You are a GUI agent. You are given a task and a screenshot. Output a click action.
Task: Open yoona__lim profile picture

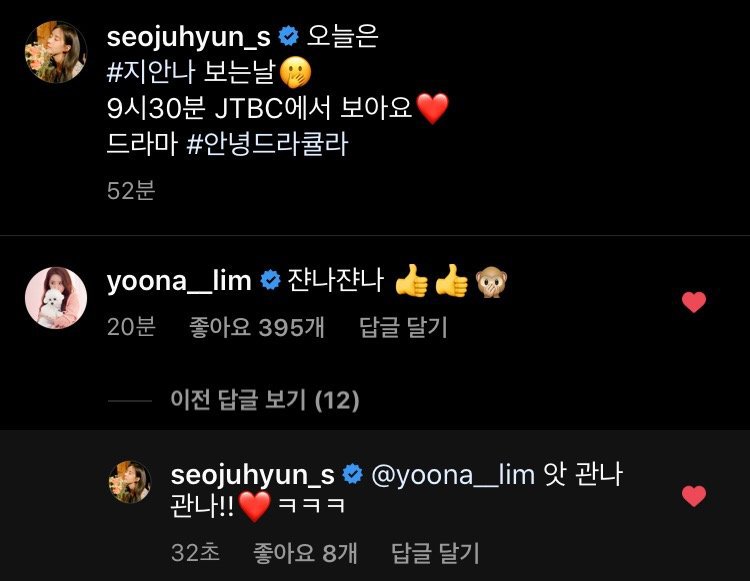click(x=55, y=298)
